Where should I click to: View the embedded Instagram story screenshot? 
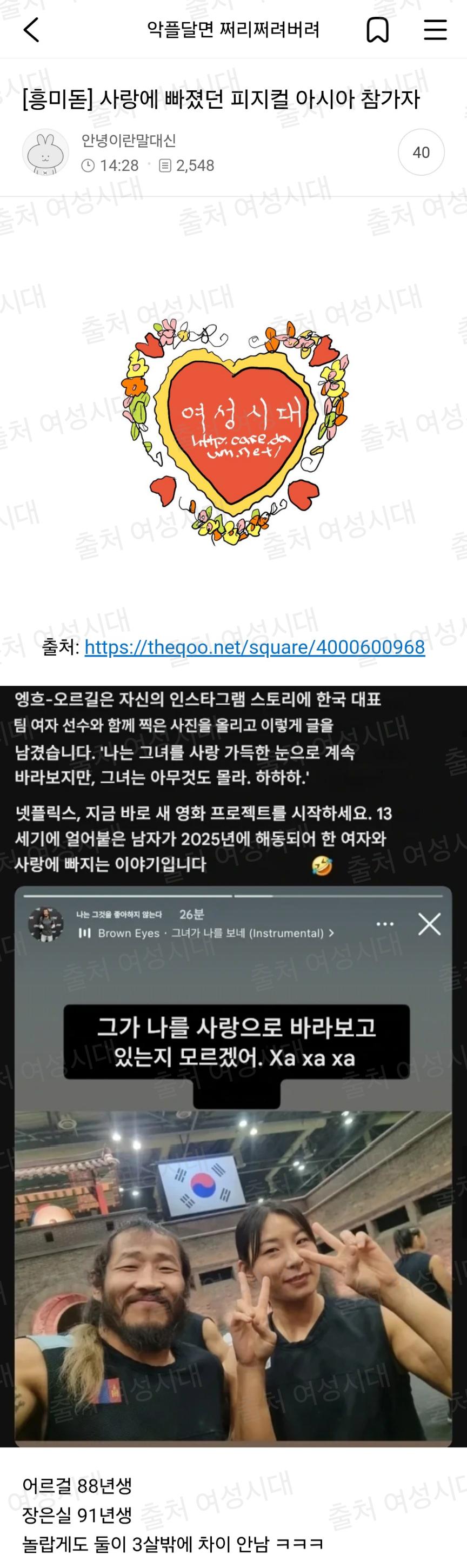coord(234,1066)
